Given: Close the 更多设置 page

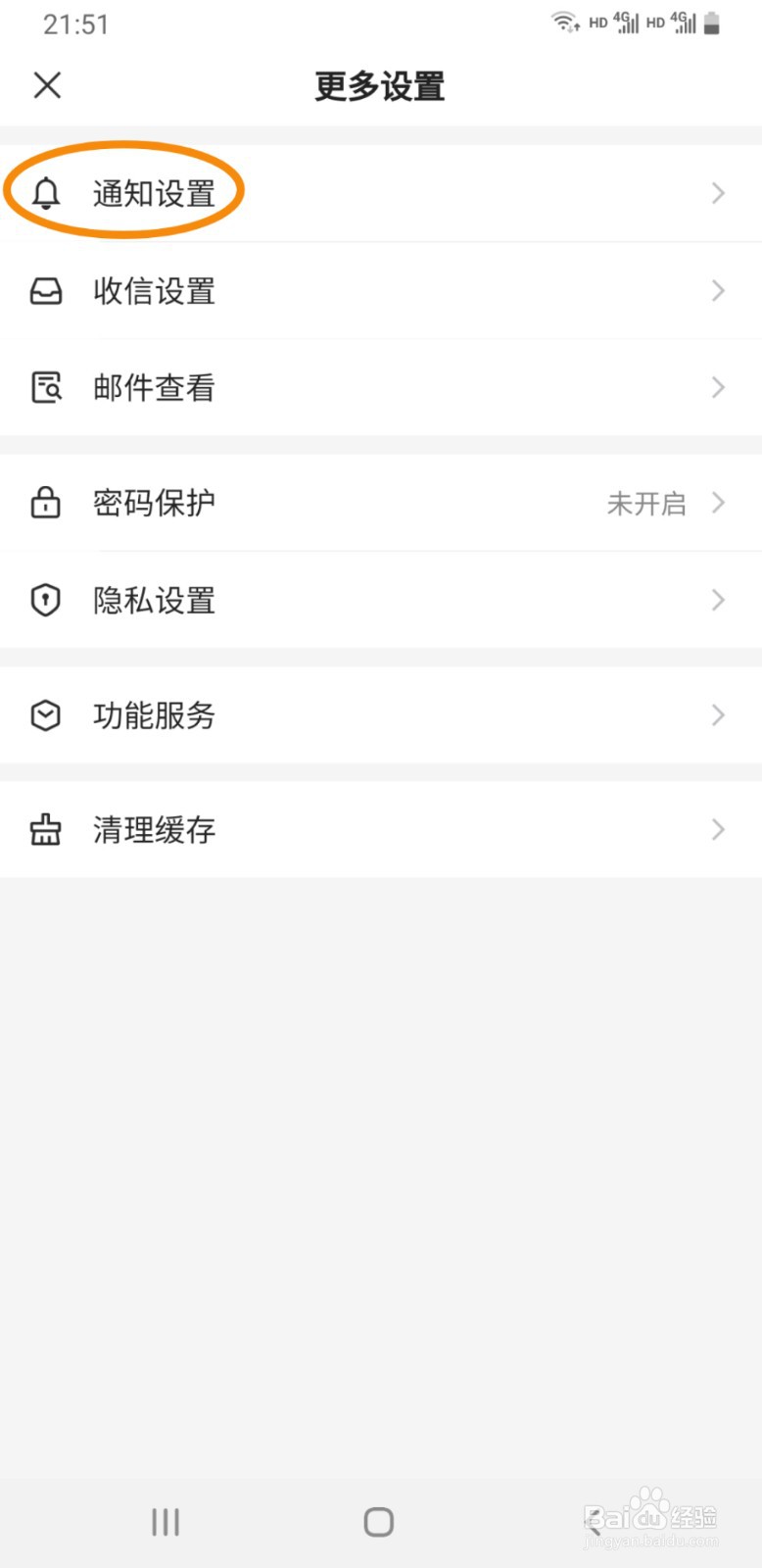Looking at the screenshot, I should (x=47, y=85).
